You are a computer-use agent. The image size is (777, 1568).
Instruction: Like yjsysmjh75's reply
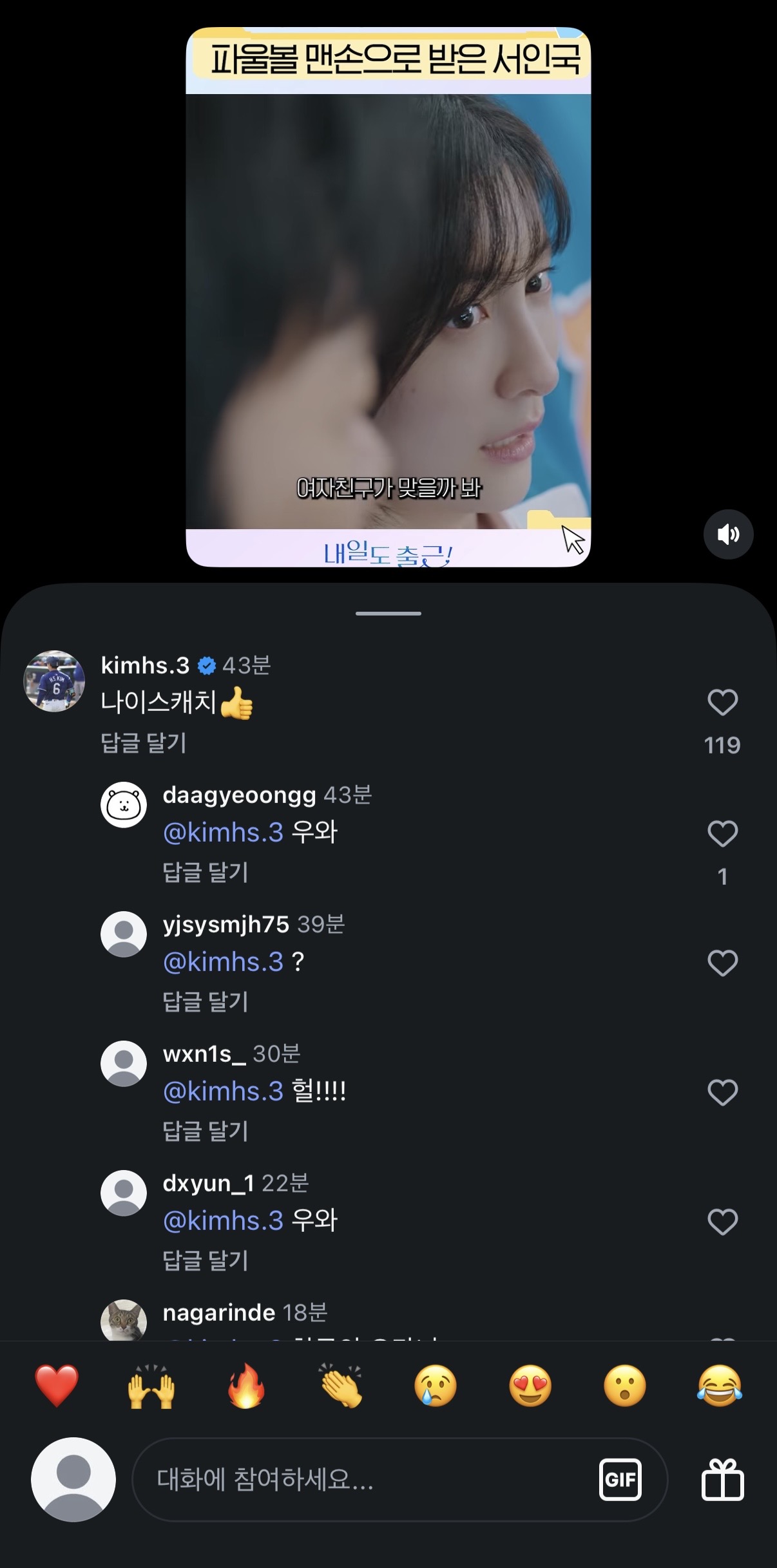(x=722, y=963)
